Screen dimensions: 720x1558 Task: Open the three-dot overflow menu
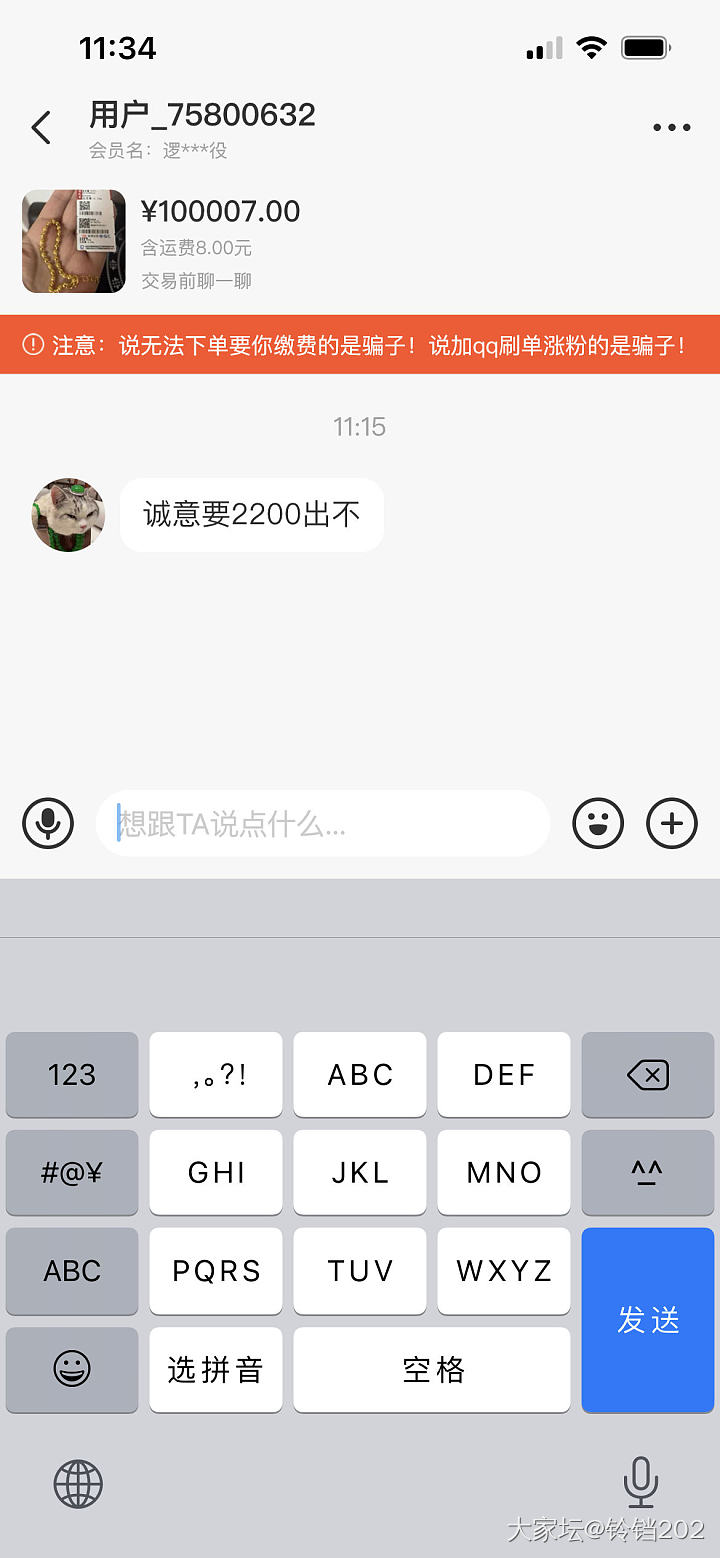click(x=671, y=128)
